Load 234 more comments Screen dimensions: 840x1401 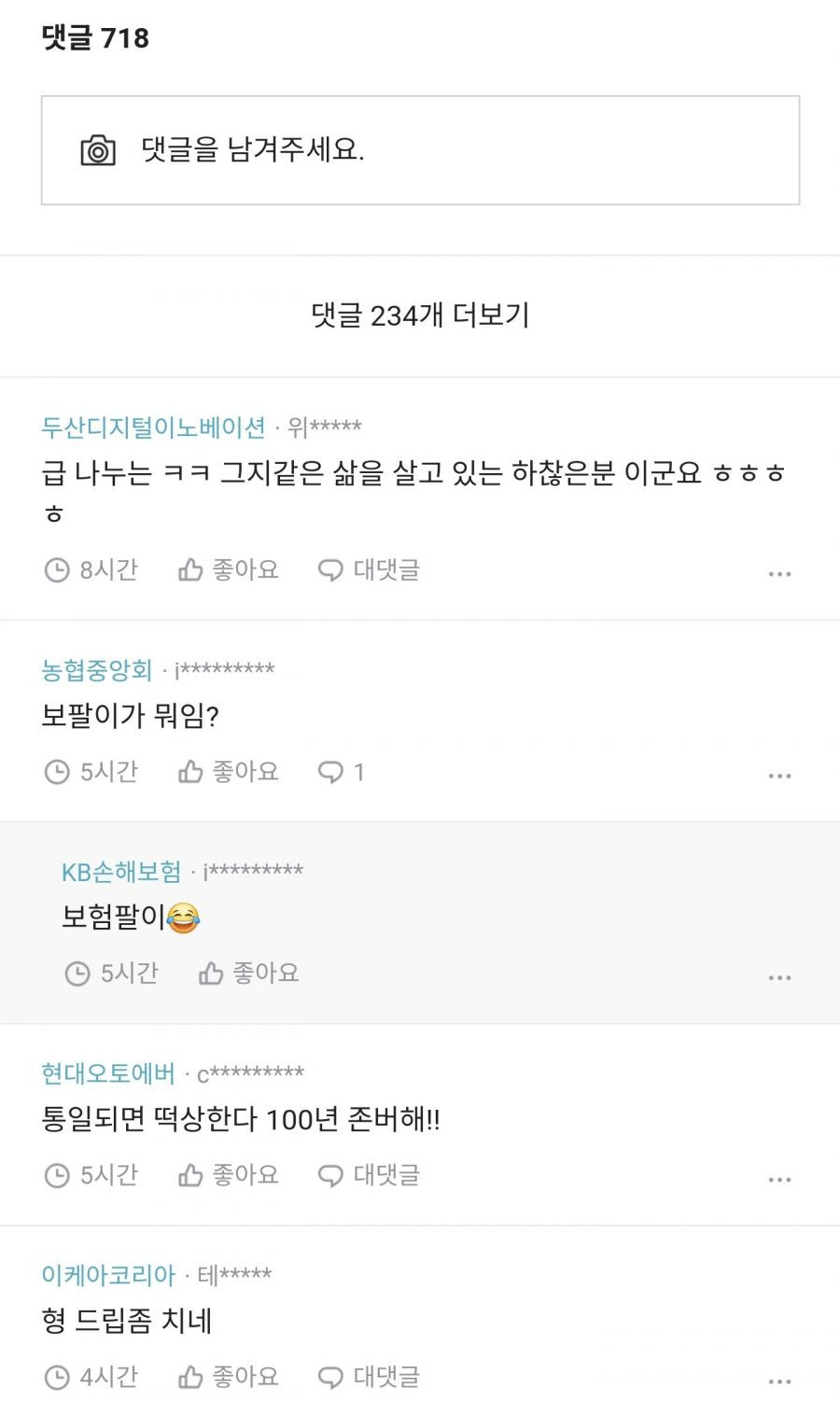420,315
